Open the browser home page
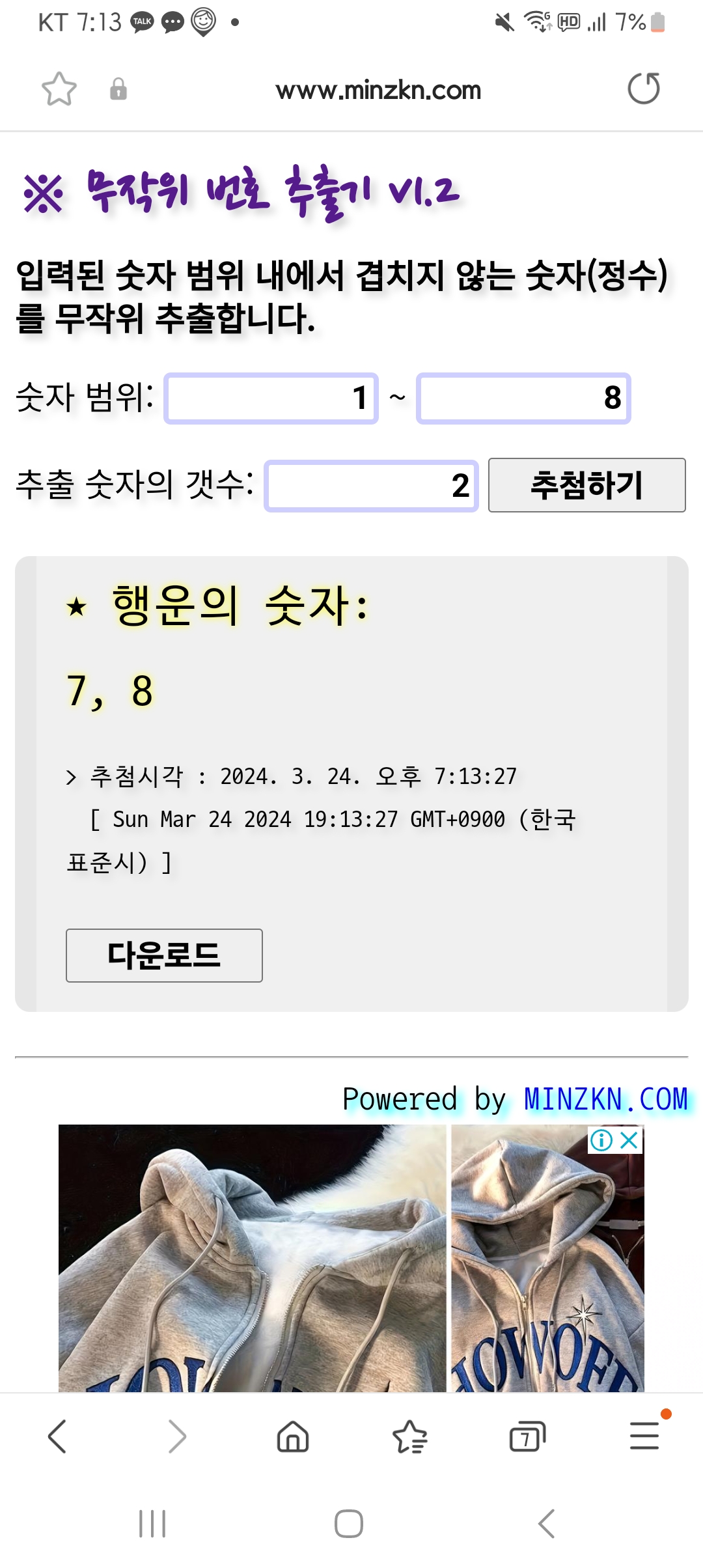Viewport: 703px width, 1568px height. click(x=293, y=1436)
